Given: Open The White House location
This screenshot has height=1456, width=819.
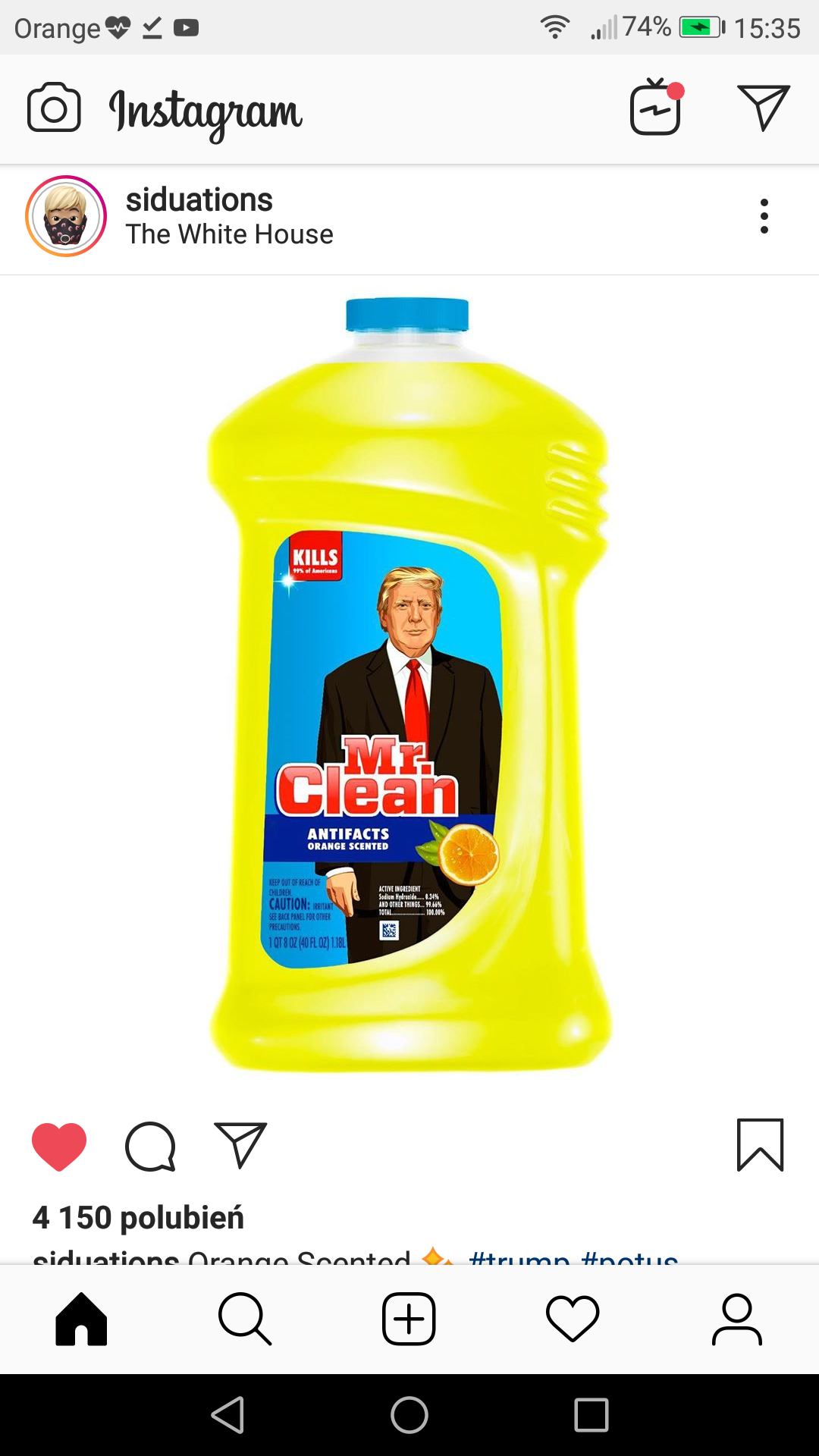Looking at the screenshot, I should coord(229,234).
